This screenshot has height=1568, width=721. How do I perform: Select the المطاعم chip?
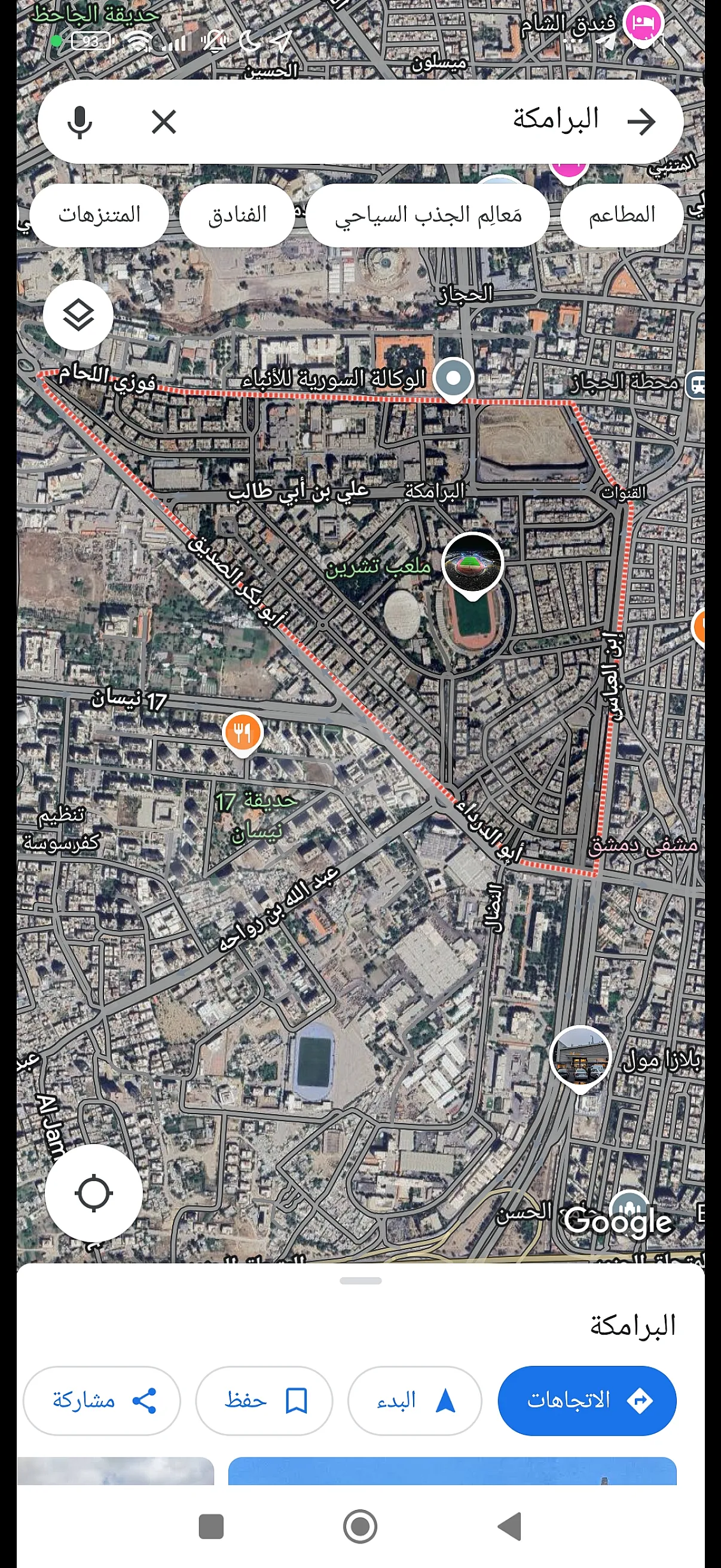(621, 215)
